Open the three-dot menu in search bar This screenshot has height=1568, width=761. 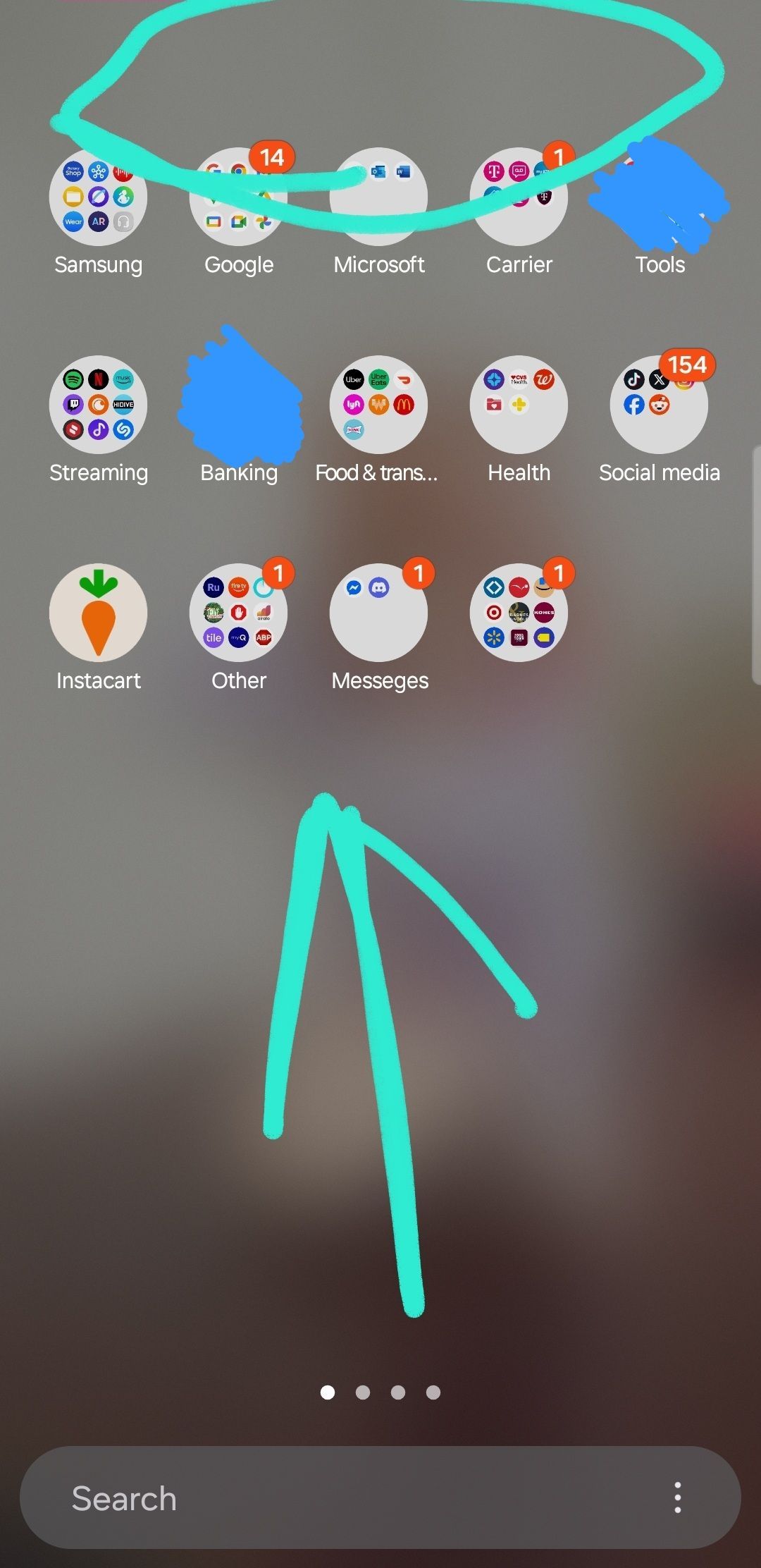coord(677,1497)
